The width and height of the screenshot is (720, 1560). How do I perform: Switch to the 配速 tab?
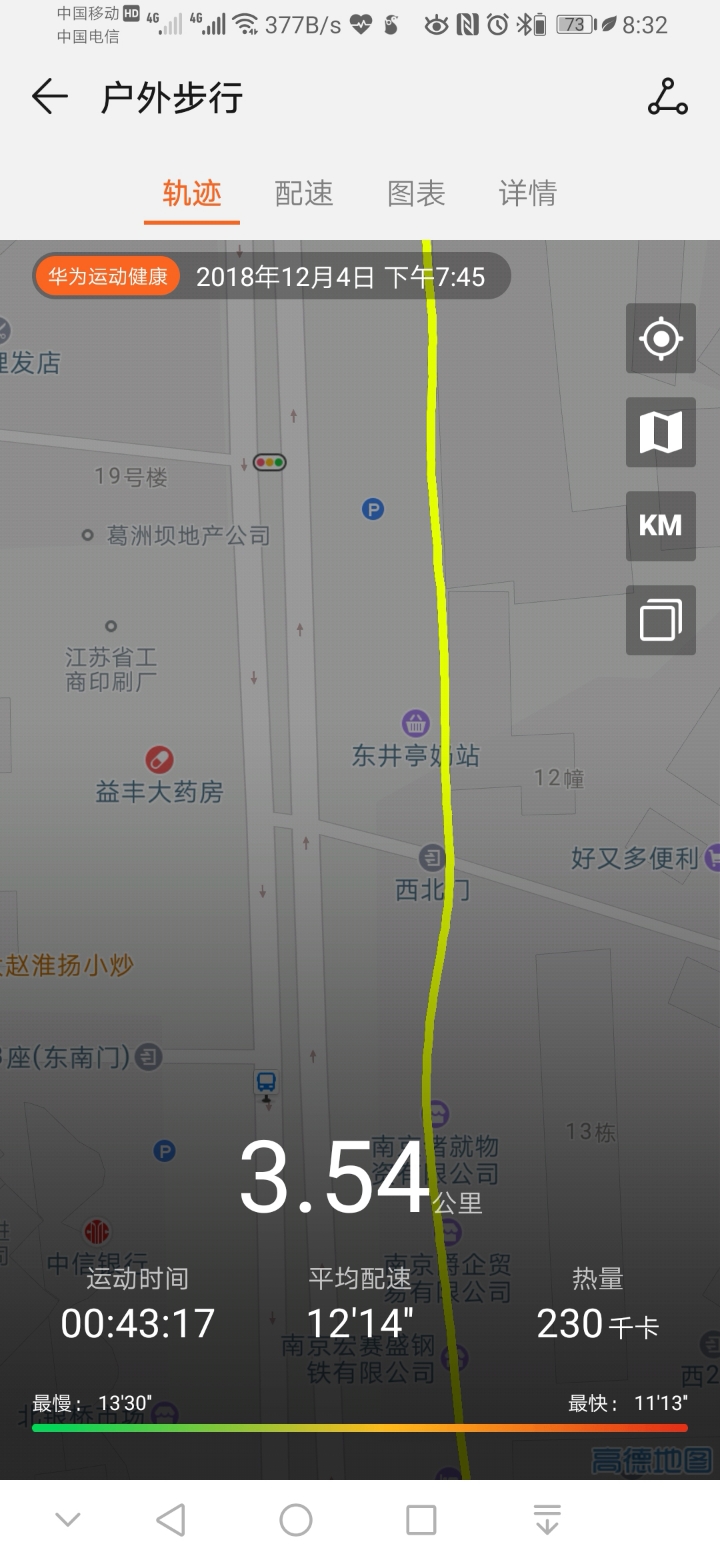tap(304, 193)
